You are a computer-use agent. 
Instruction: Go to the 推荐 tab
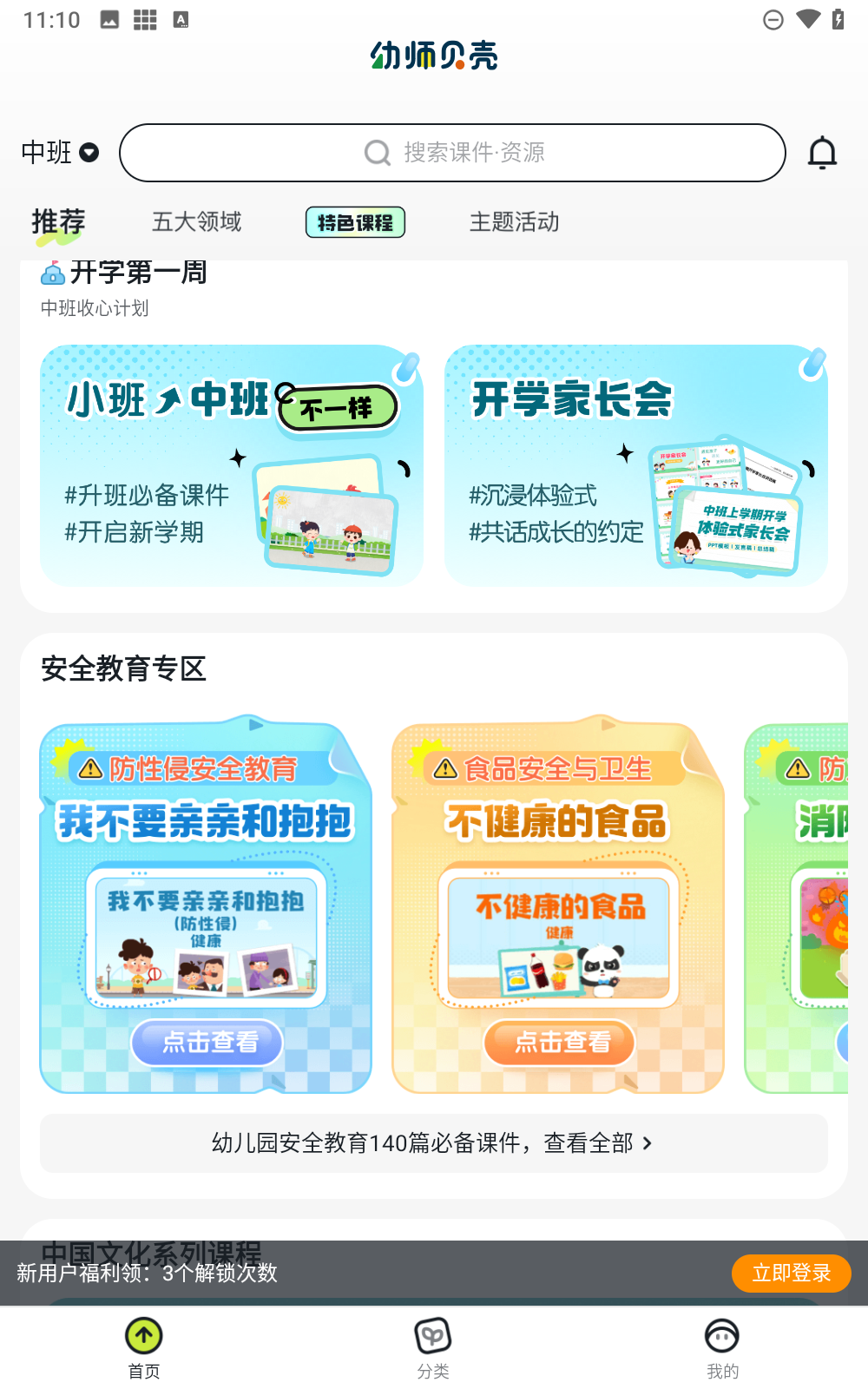point(58,222)
